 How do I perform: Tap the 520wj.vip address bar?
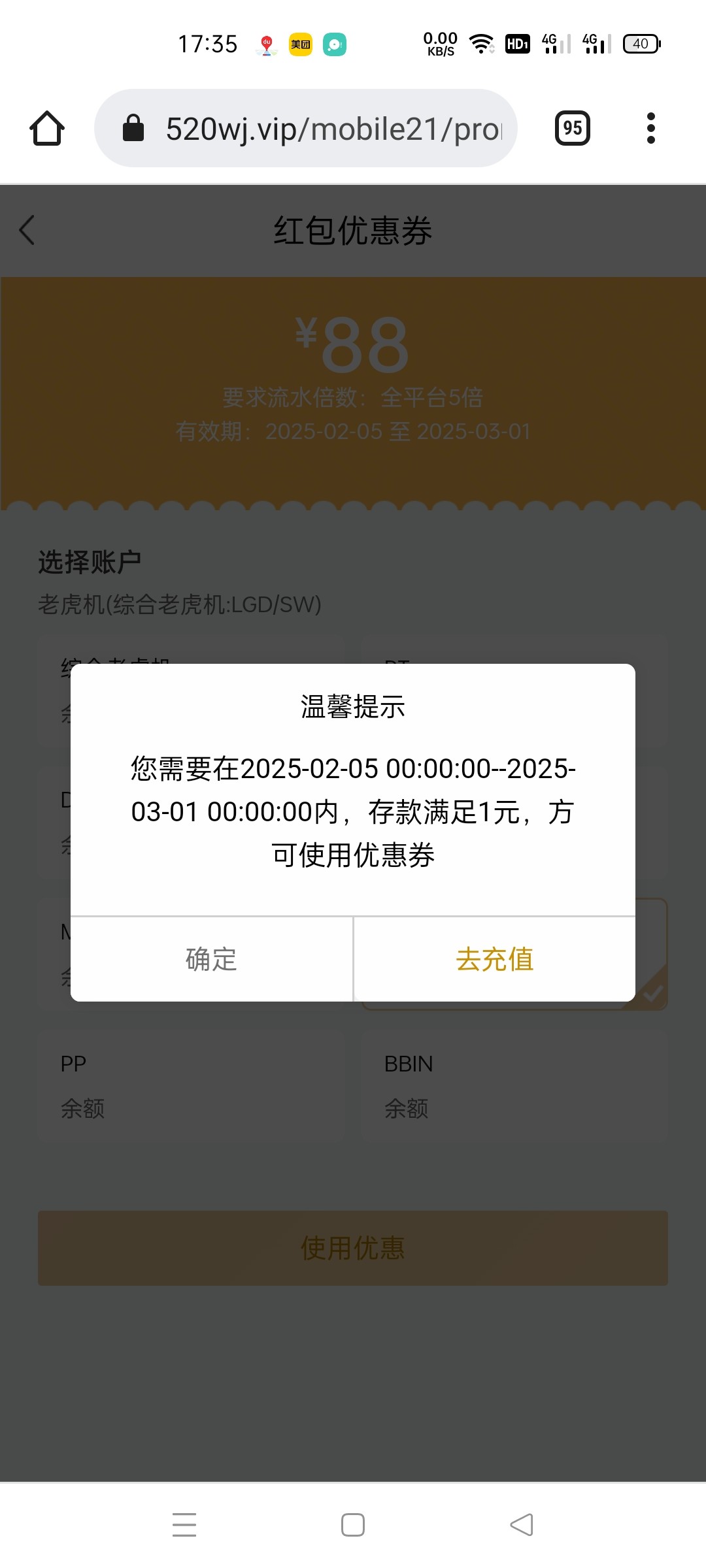click(x=306, y=128)
